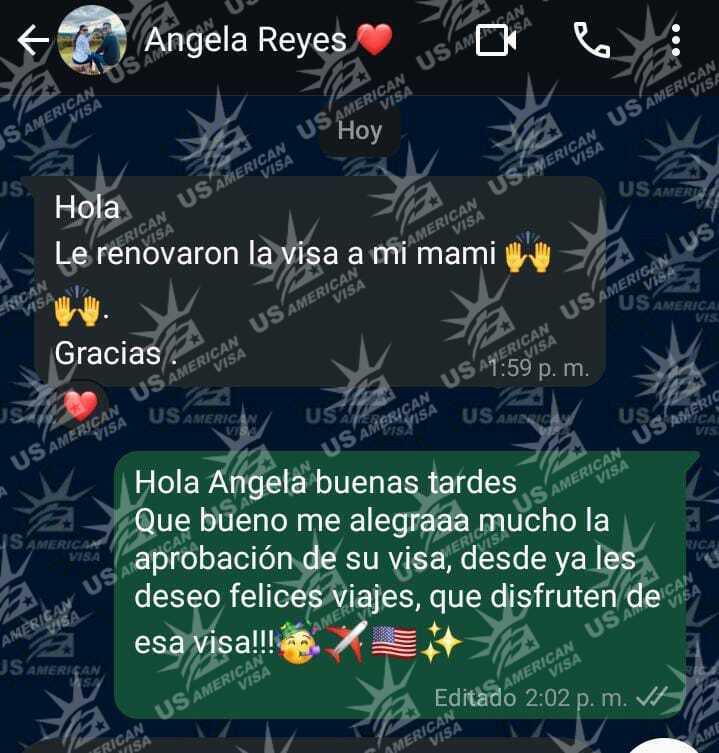The image size is (719, 753).
Task: Open the chat overflow menu
Action: 676,41
